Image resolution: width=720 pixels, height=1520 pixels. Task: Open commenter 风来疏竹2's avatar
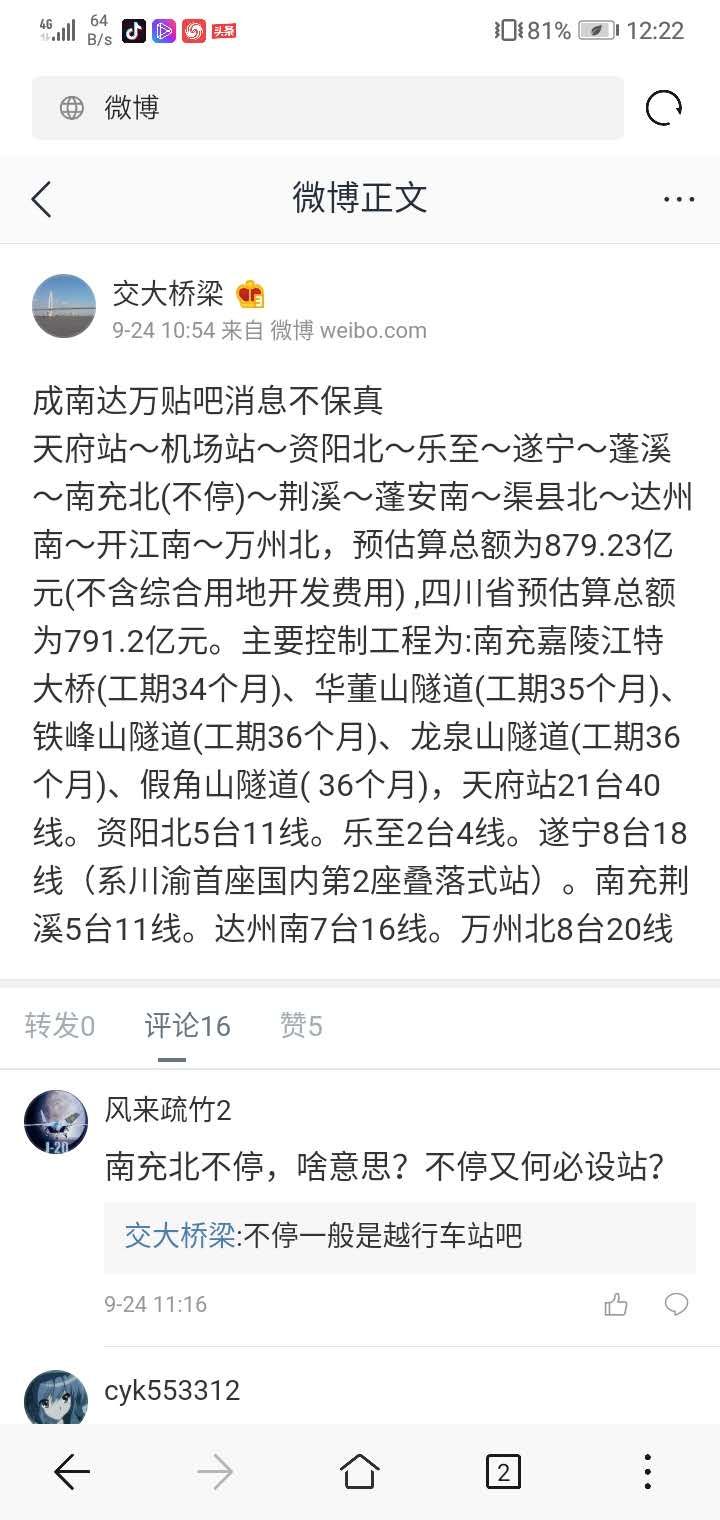[x=56, y=1122]
